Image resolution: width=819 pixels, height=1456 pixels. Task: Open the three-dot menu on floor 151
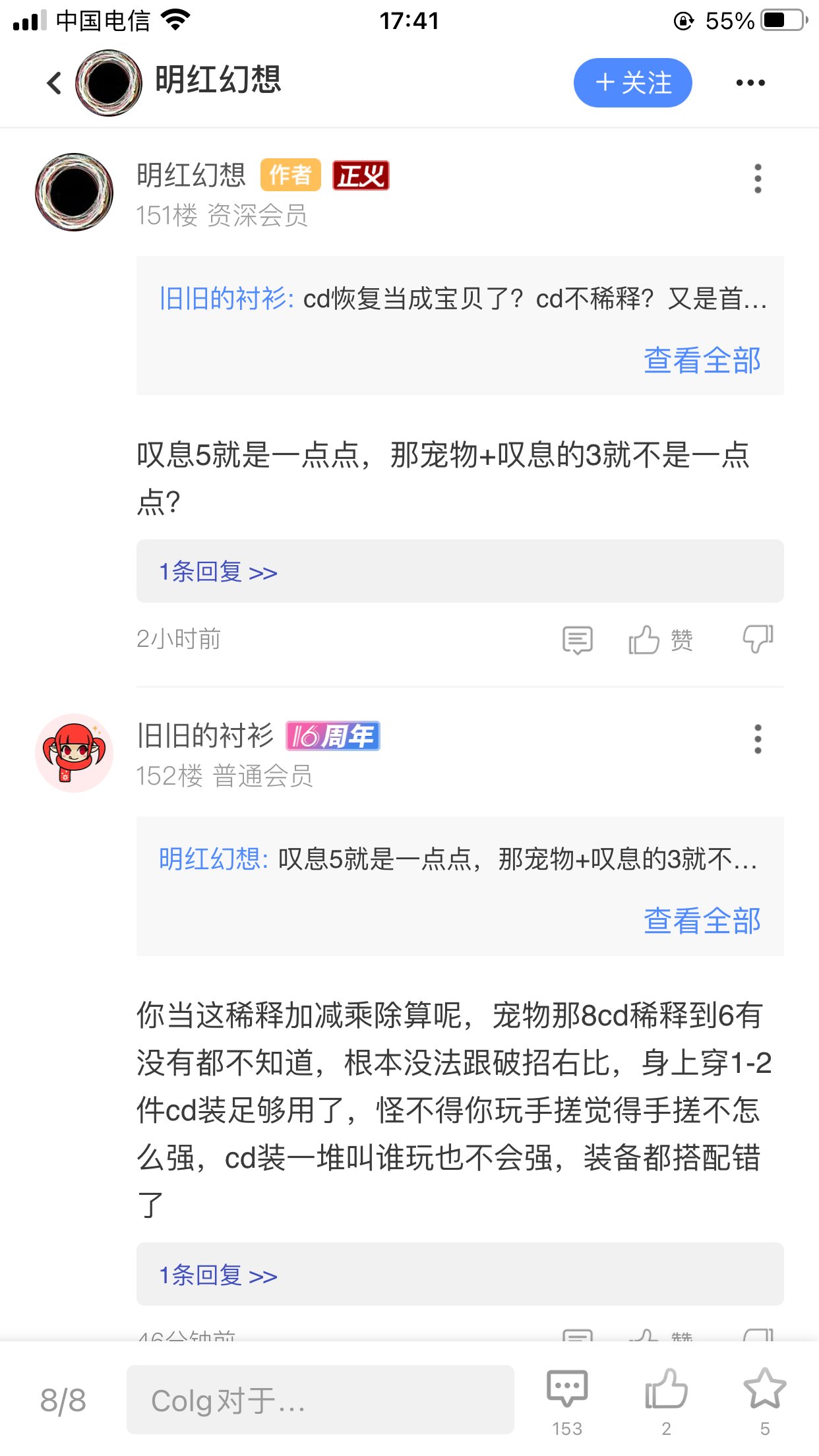758,178
